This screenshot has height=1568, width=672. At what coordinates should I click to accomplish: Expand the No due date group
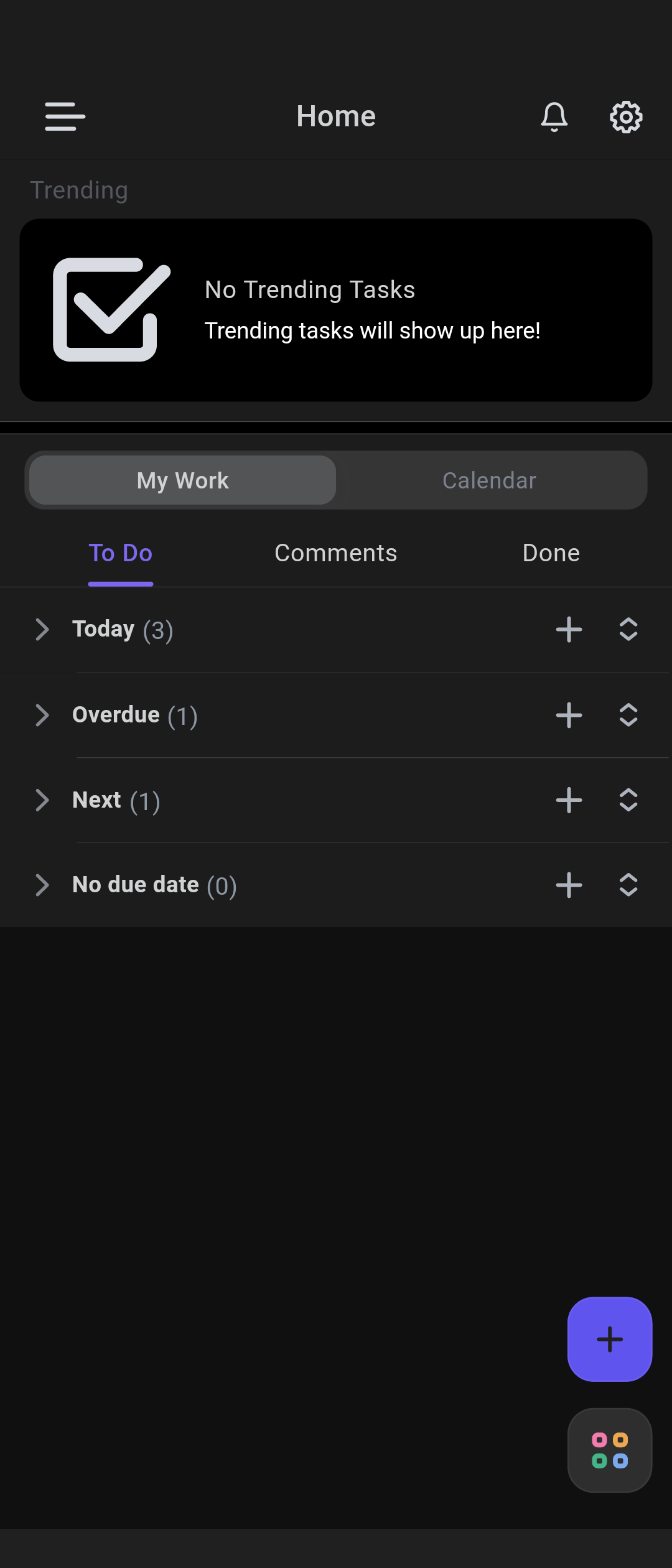[42, 885]
